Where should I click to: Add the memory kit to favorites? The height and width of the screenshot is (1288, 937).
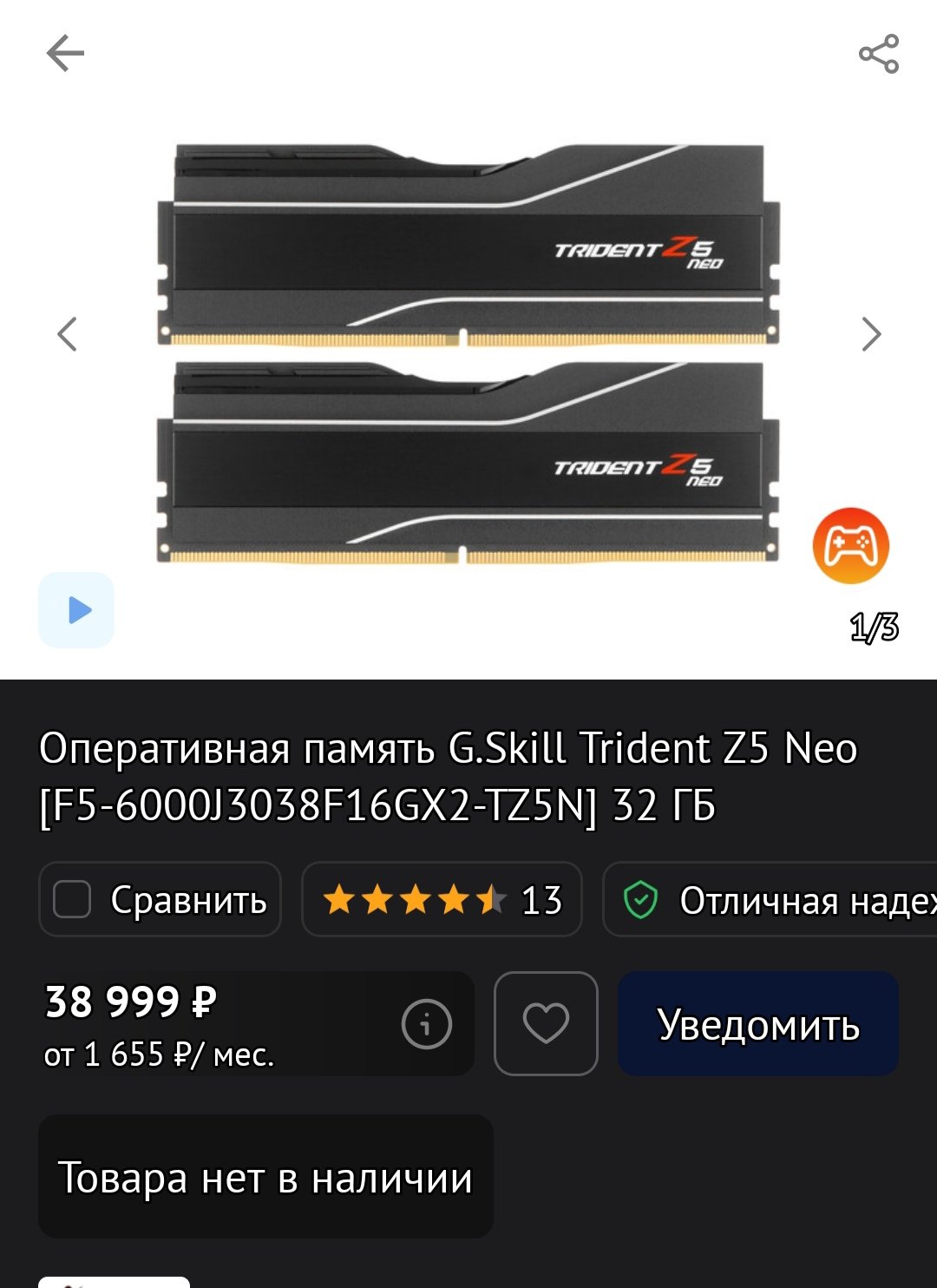pos(546,1023)
